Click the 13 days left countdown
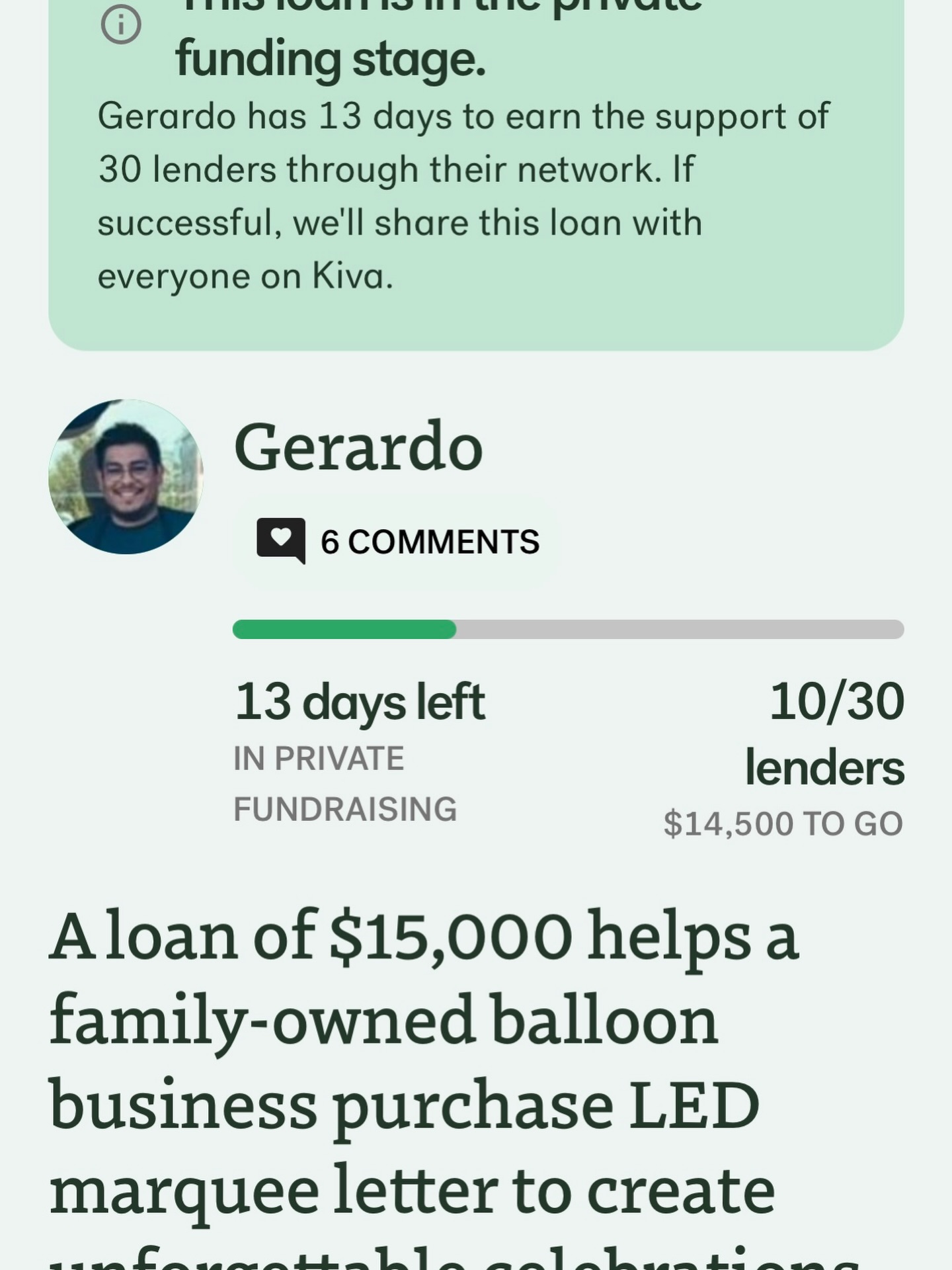 coord(360,701)
